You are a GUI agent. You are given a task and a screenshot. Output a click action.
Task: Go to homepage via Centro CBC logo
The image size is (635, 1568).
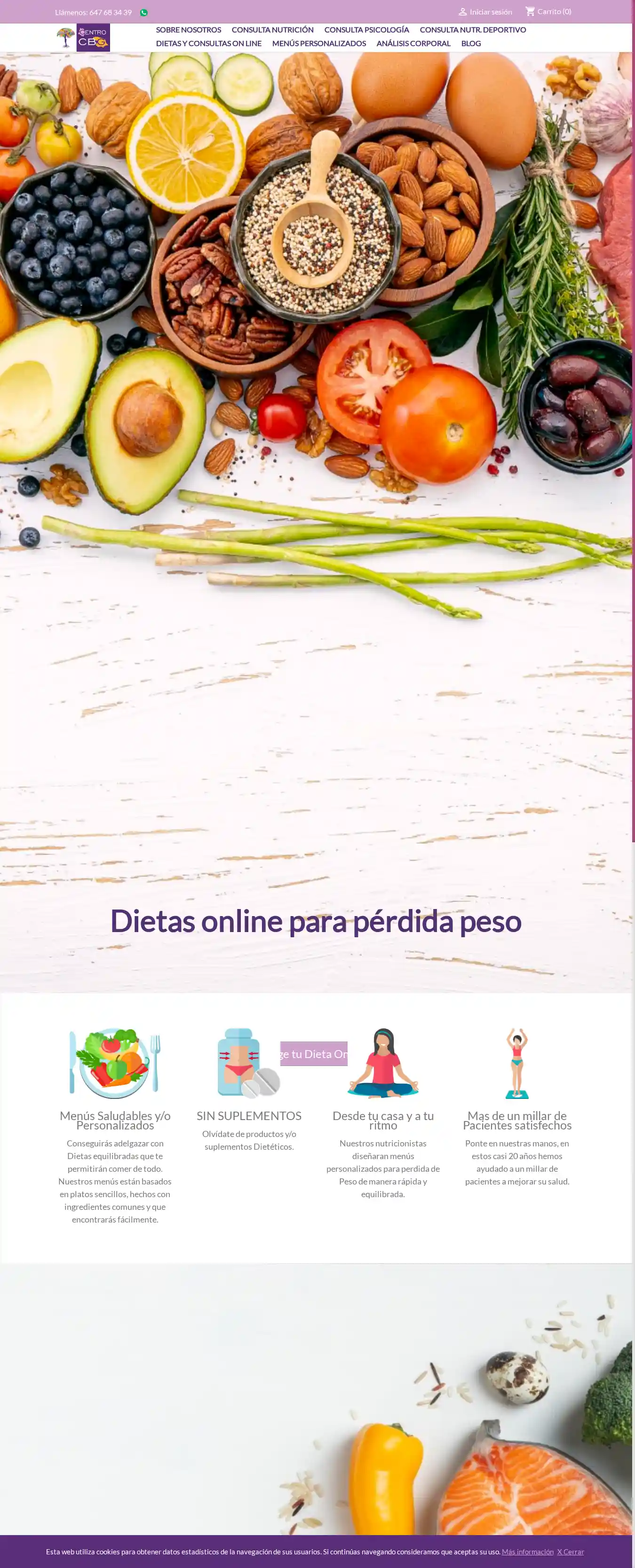click(x=83, y=38)
